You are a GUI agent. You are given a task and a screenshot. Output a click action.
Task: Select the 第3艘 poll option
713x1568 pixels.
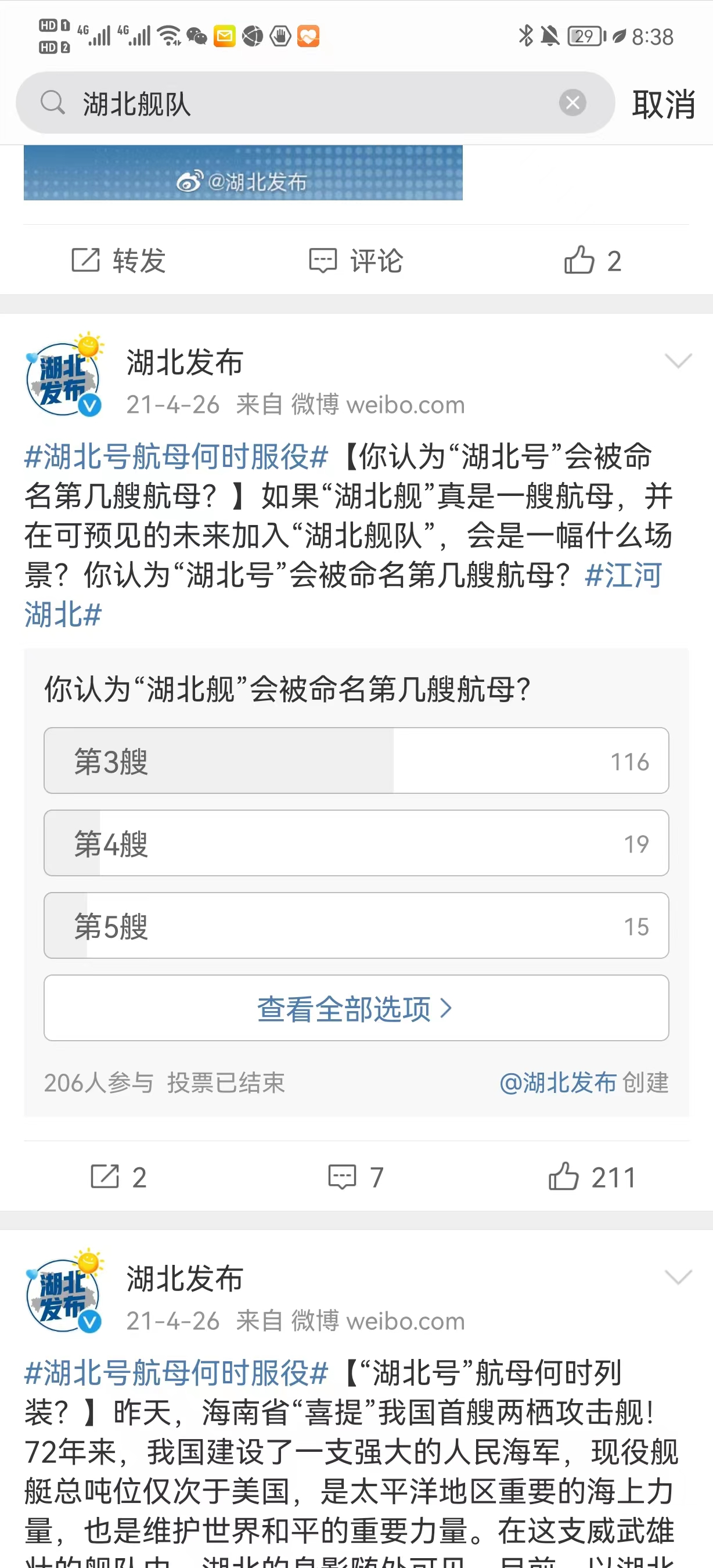356,761
